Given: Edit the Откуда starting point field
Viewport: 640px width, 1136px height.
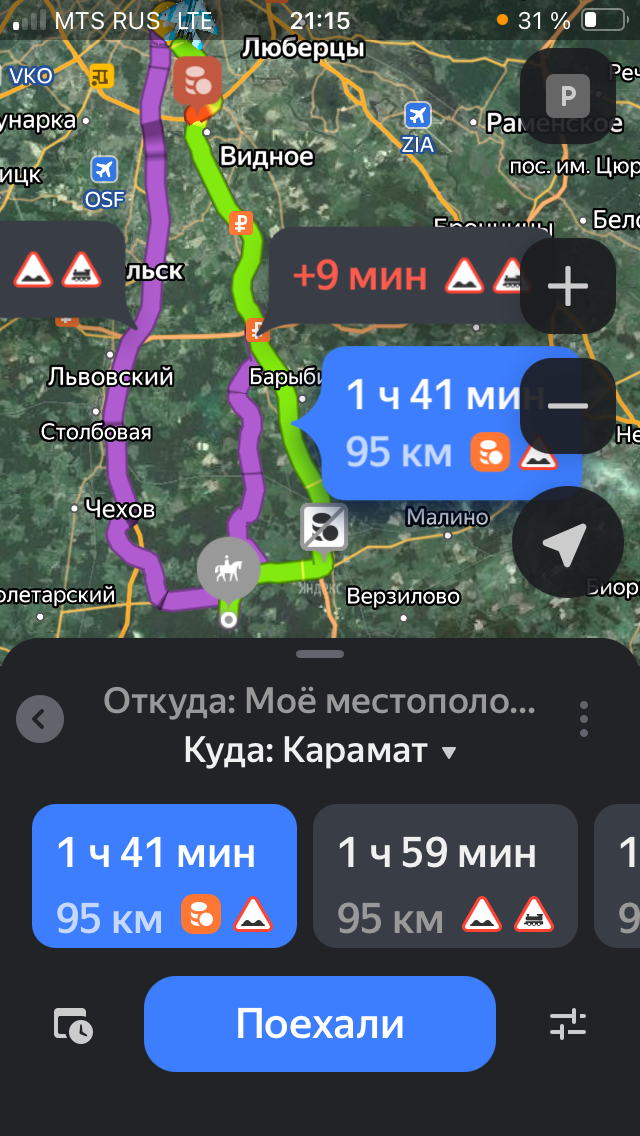Looking at the screenshot, I should [x=320, y=701].
